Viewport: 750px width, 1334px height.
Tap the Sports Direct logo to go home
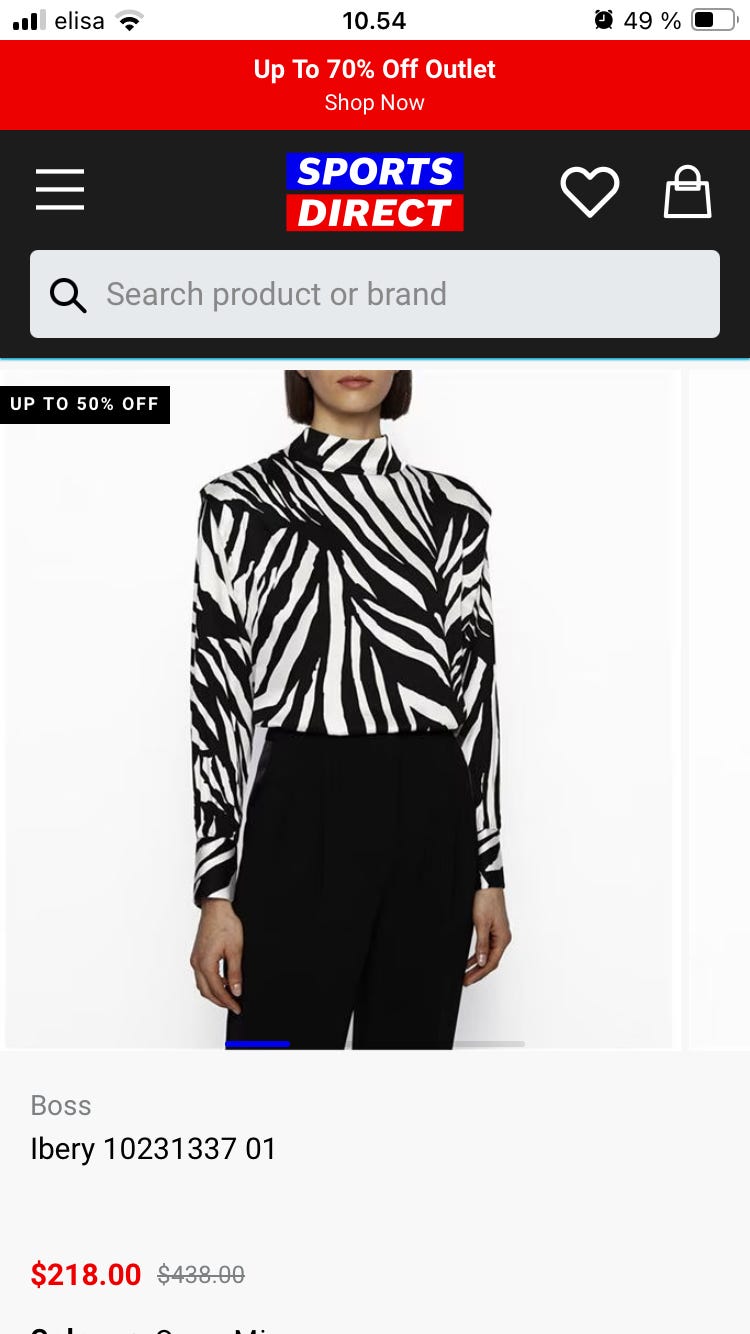click(375, 192)
